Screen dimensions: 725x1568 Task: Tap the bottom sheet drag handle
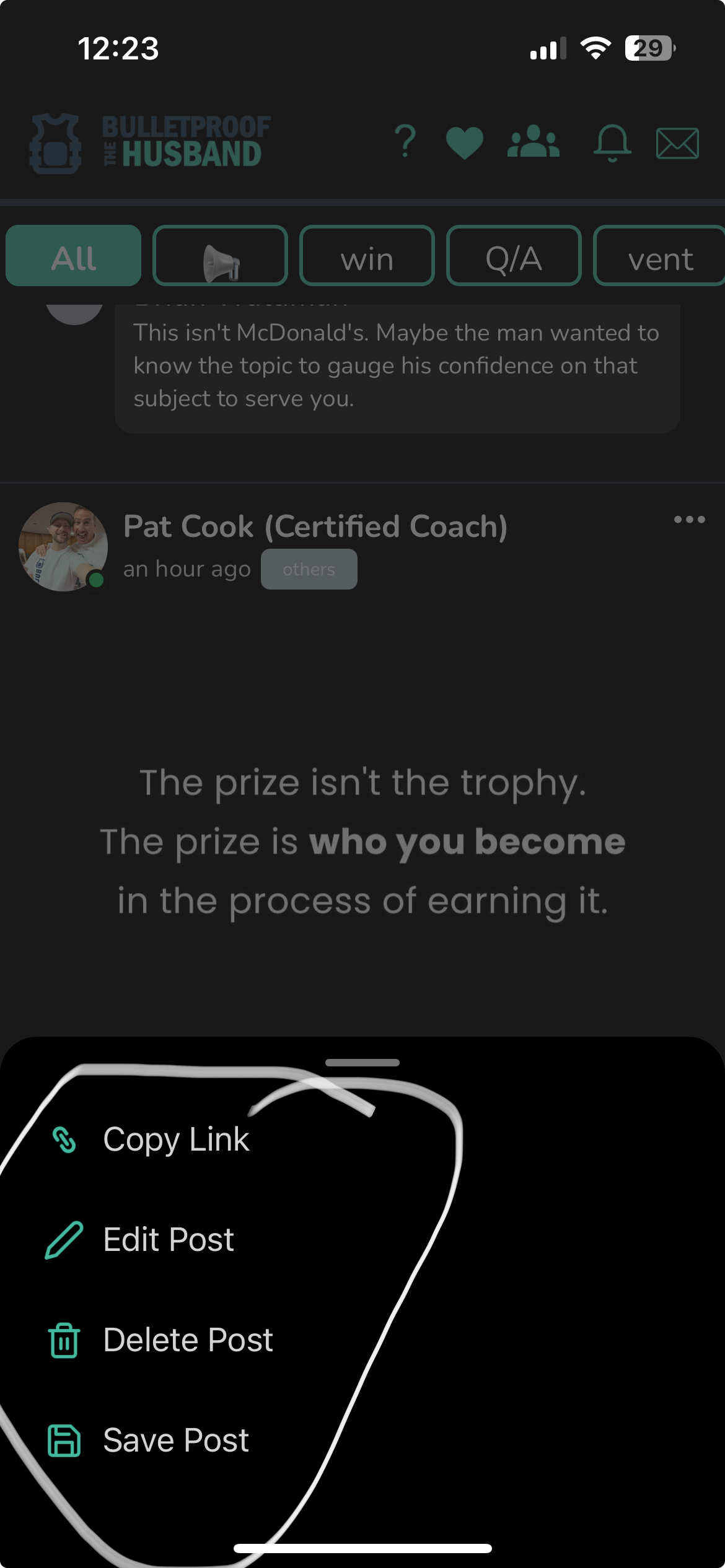(362, 1063)
